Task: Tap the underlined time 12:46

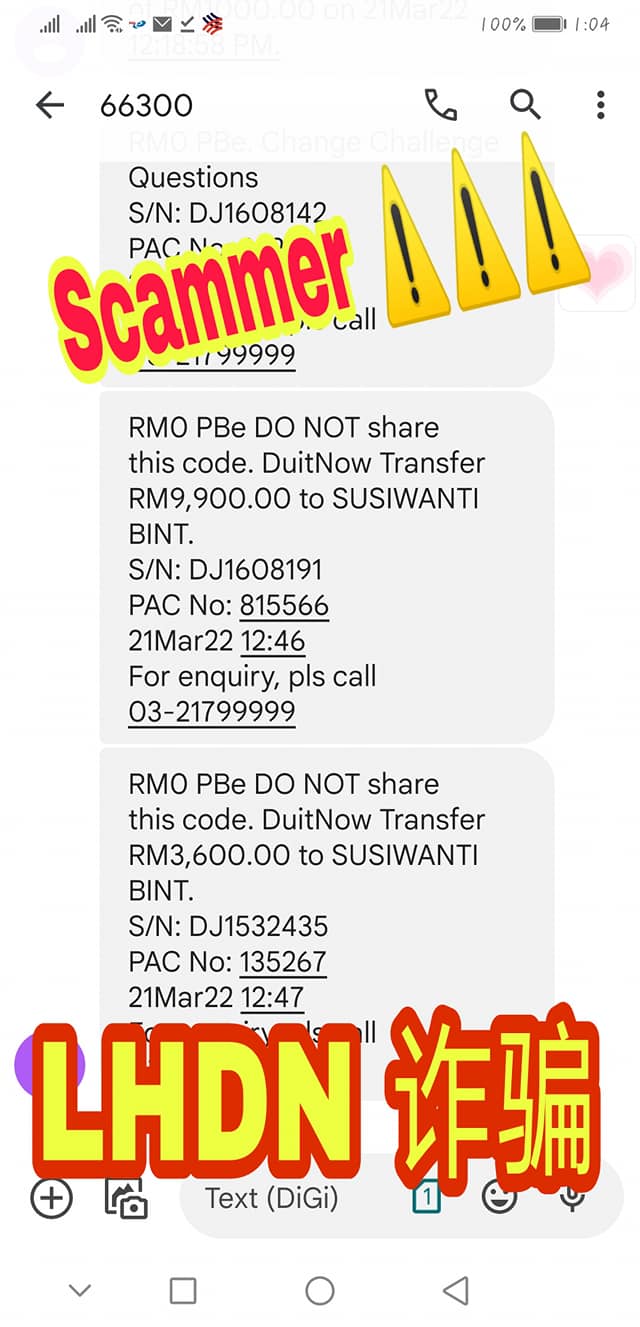Action: click(x=272, y=641)
